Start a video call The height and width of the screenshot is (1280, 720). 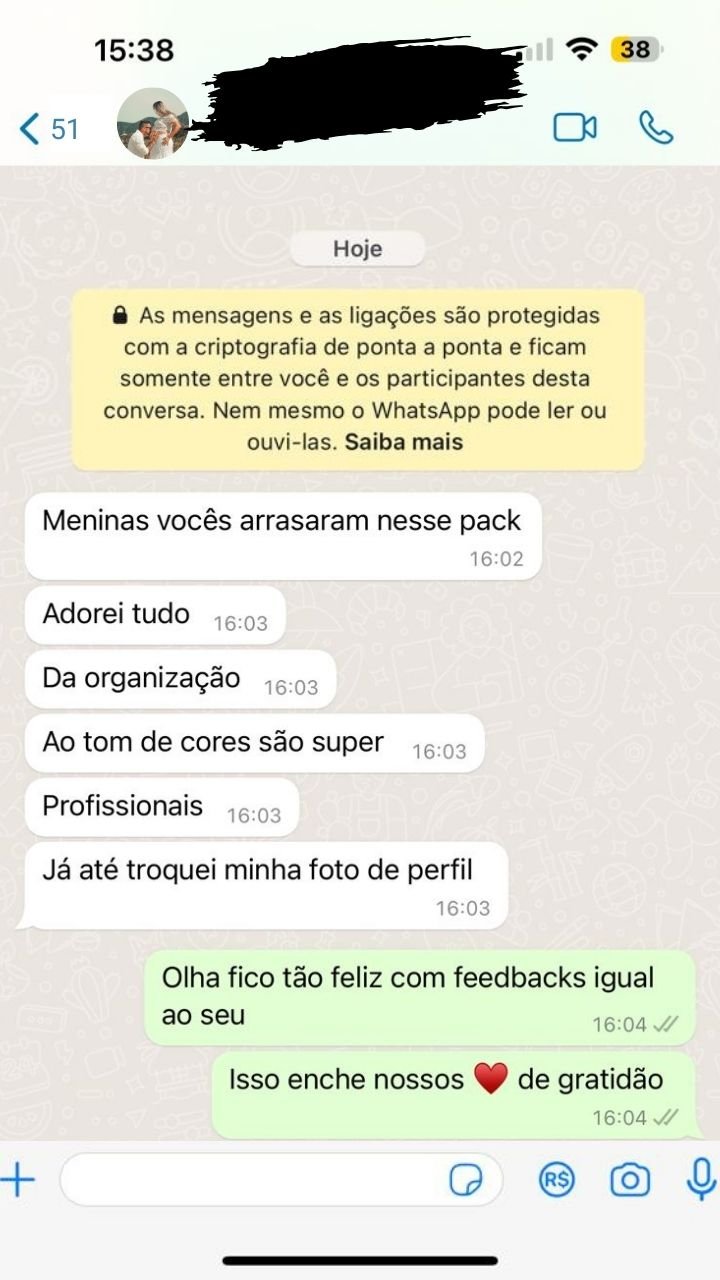(575, 127)
